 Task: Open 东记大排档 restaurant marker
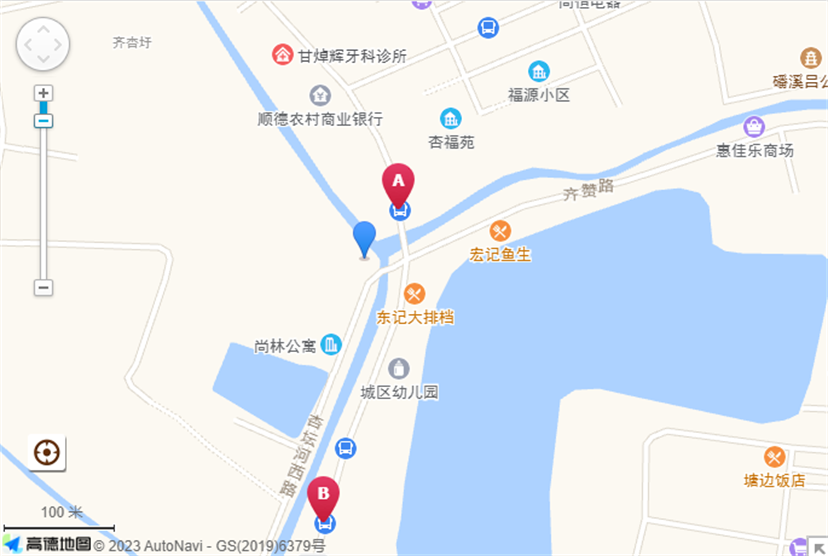point(415,294)
